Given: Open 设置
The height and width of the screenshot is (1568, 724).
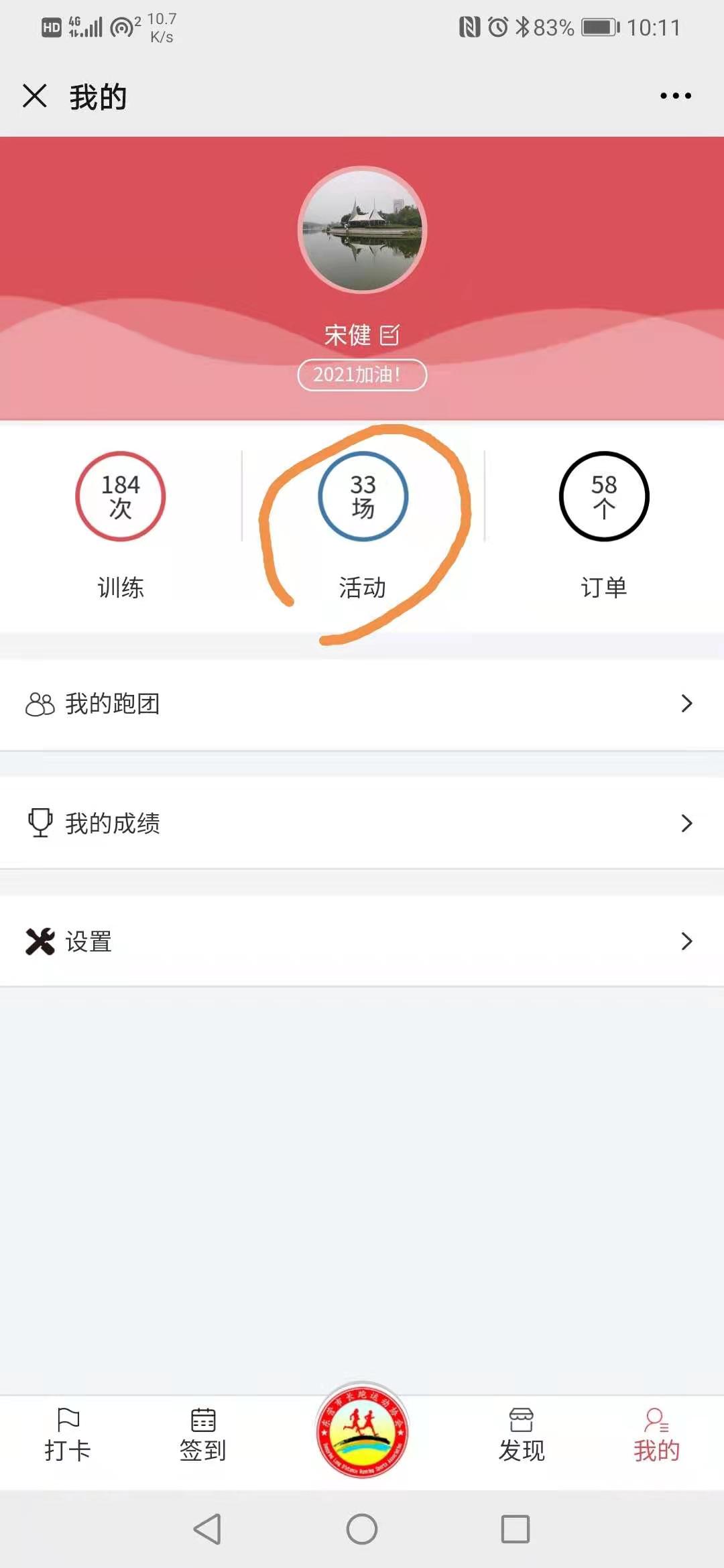Looking at the screenshot, I should pyautogui.click(x=362, y=941).
